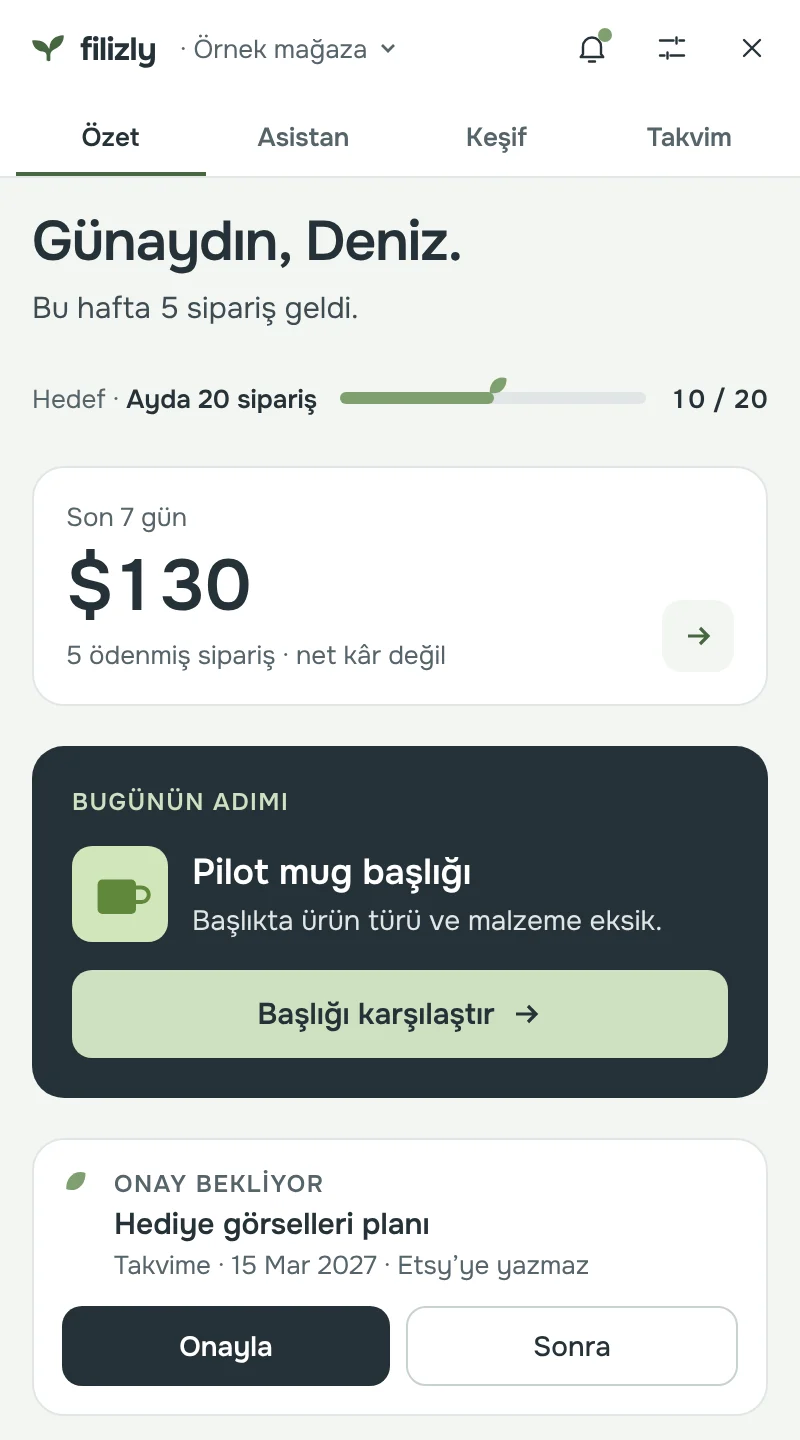Screen dimensions: 800x1440
Task: Open the settings sliders icon
Action: click(x=672, y=48)
